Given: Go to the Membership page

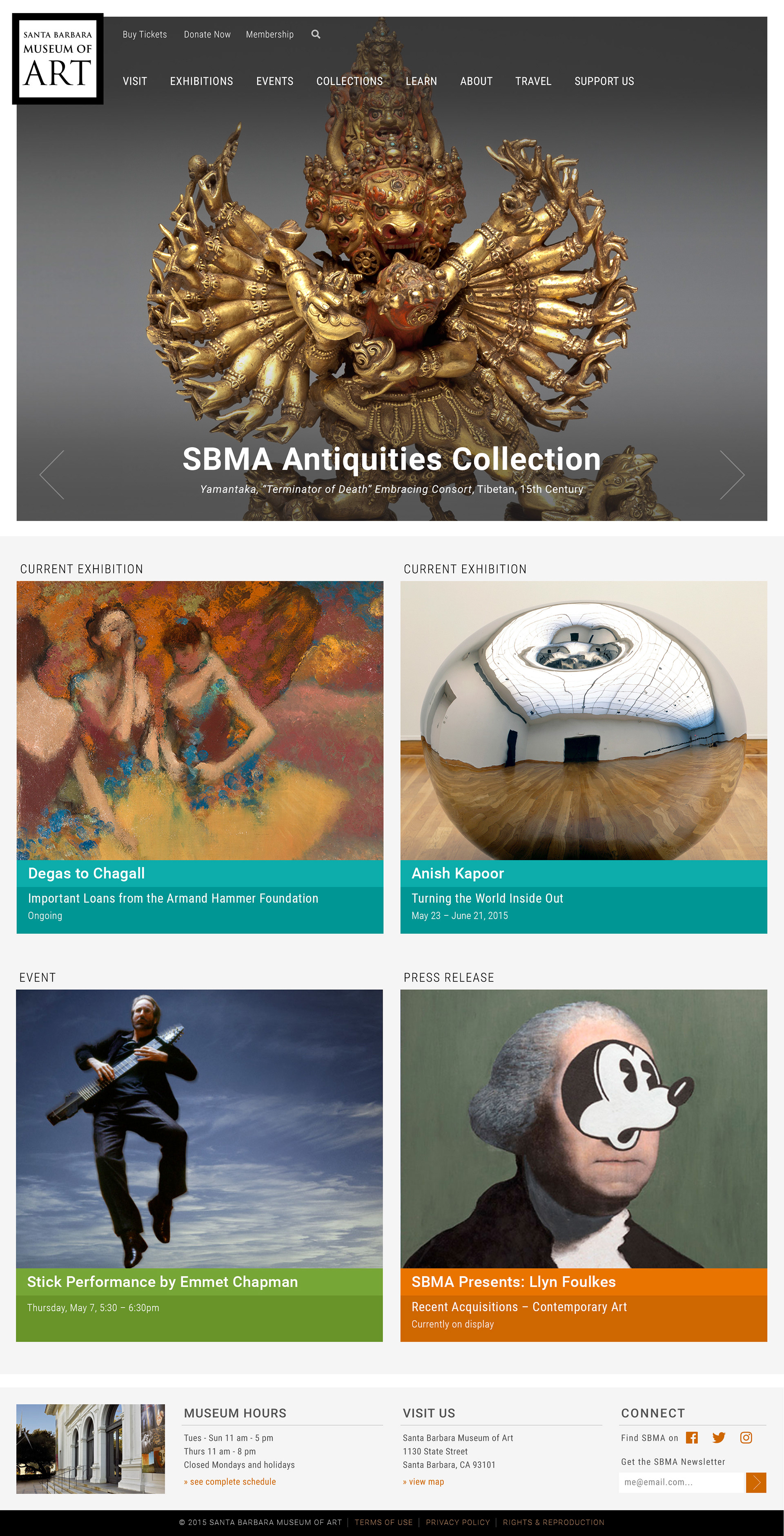Looking at the screenshot, I should (269, 35).
